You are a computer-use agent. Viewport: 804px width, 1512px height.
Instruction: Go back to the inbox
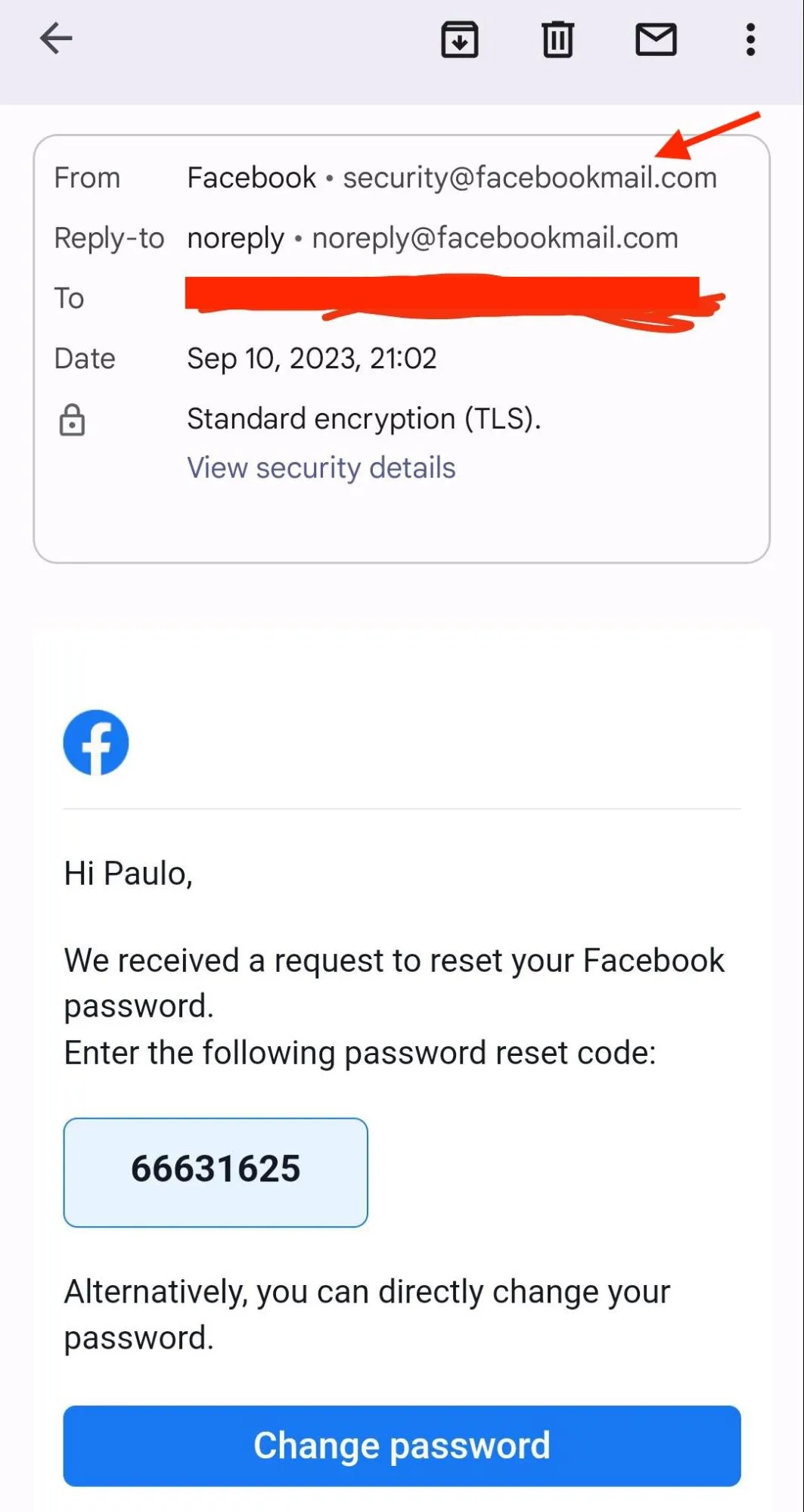coord(56,39)
